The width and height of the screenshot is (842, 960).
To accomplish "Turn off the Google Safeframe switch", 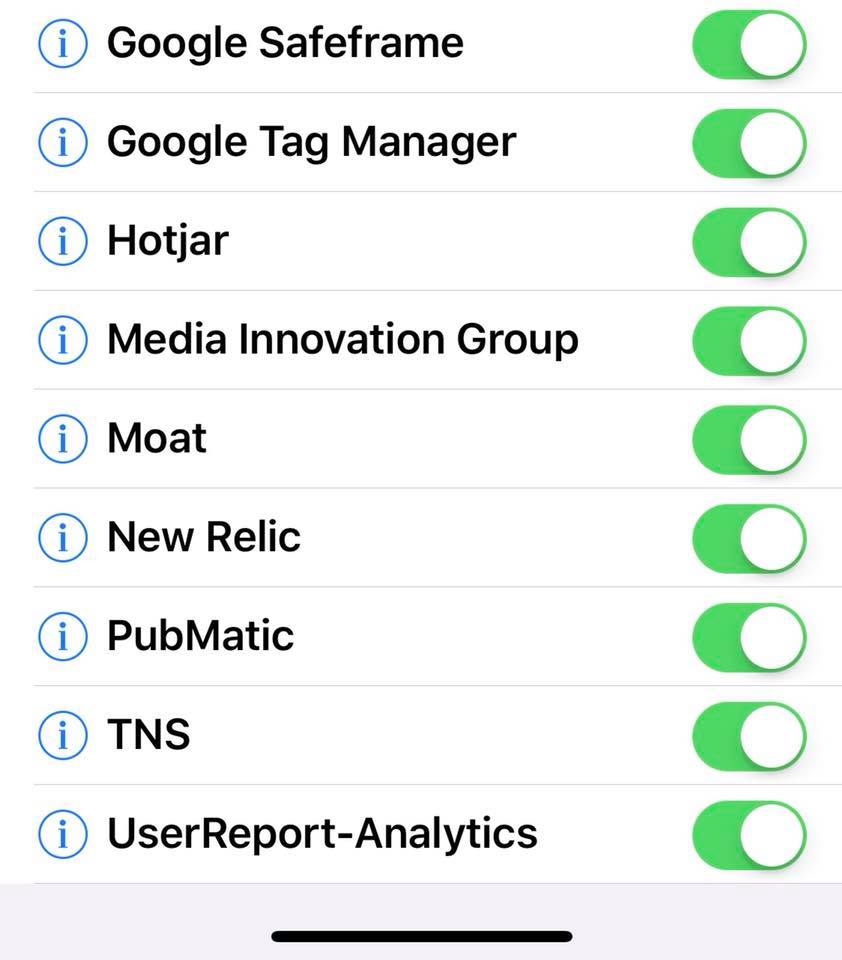I will [748, 45].
